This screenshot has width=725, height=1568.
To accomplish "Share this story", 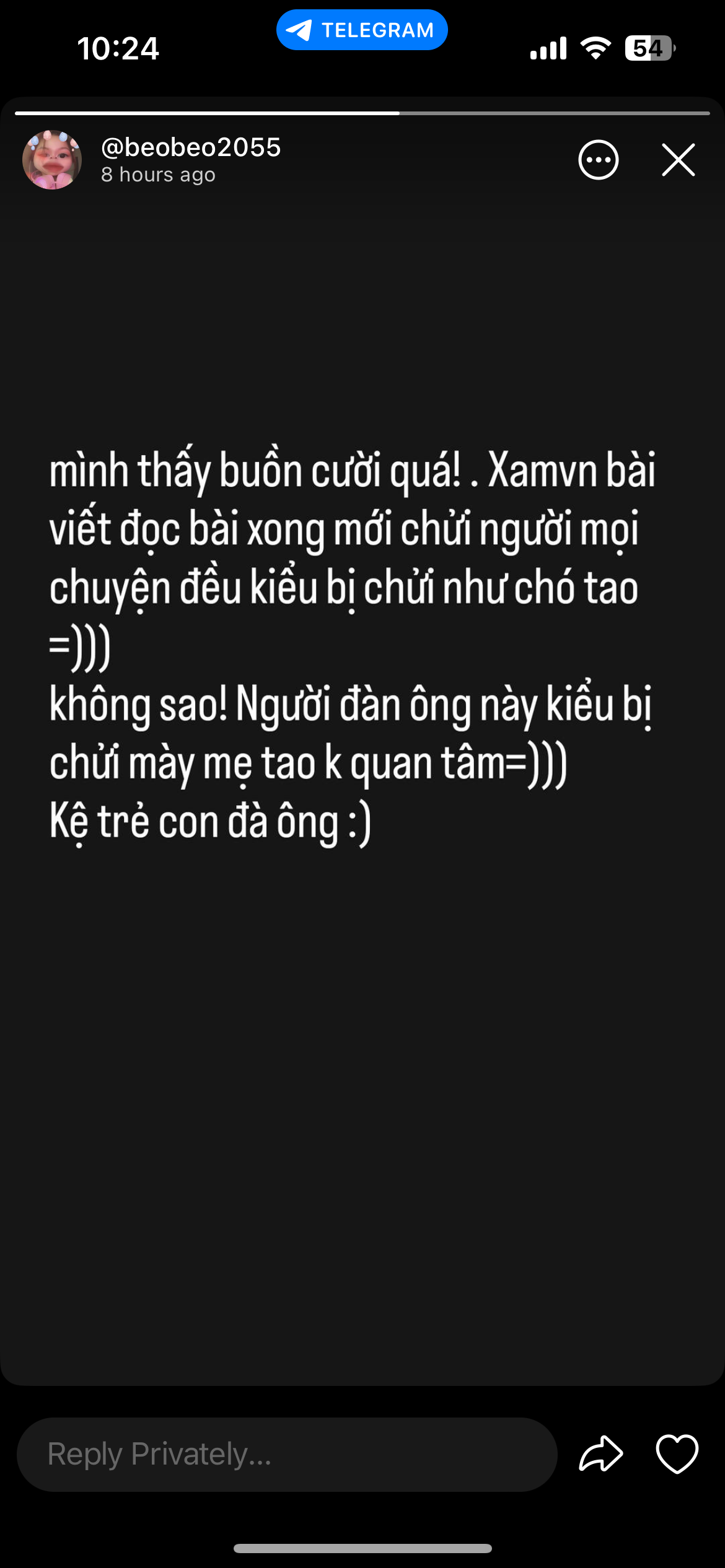I will pyautogui.click(x=600, y=1453).
